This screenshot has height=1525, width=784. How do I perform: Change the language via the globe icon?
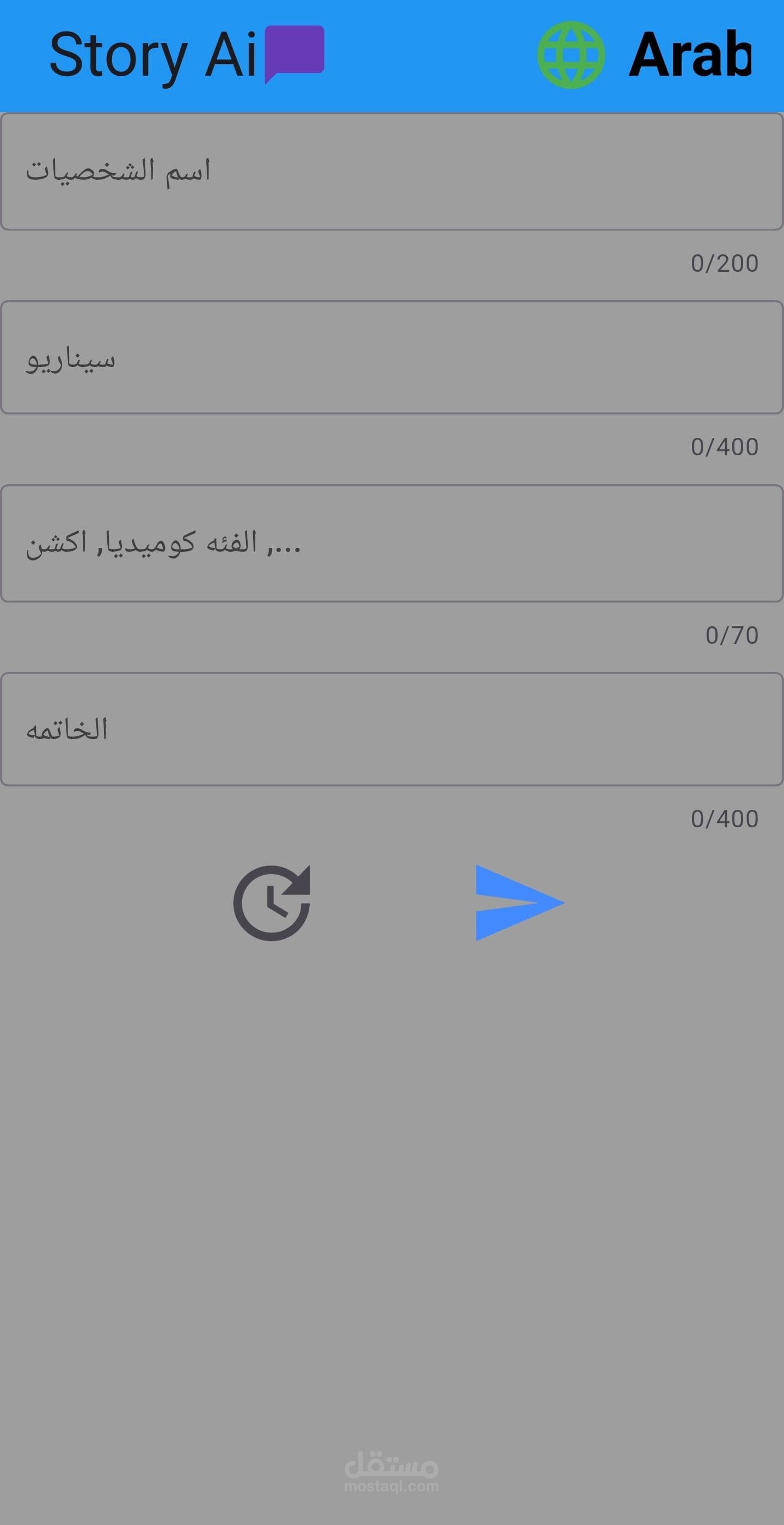(571, 55)
